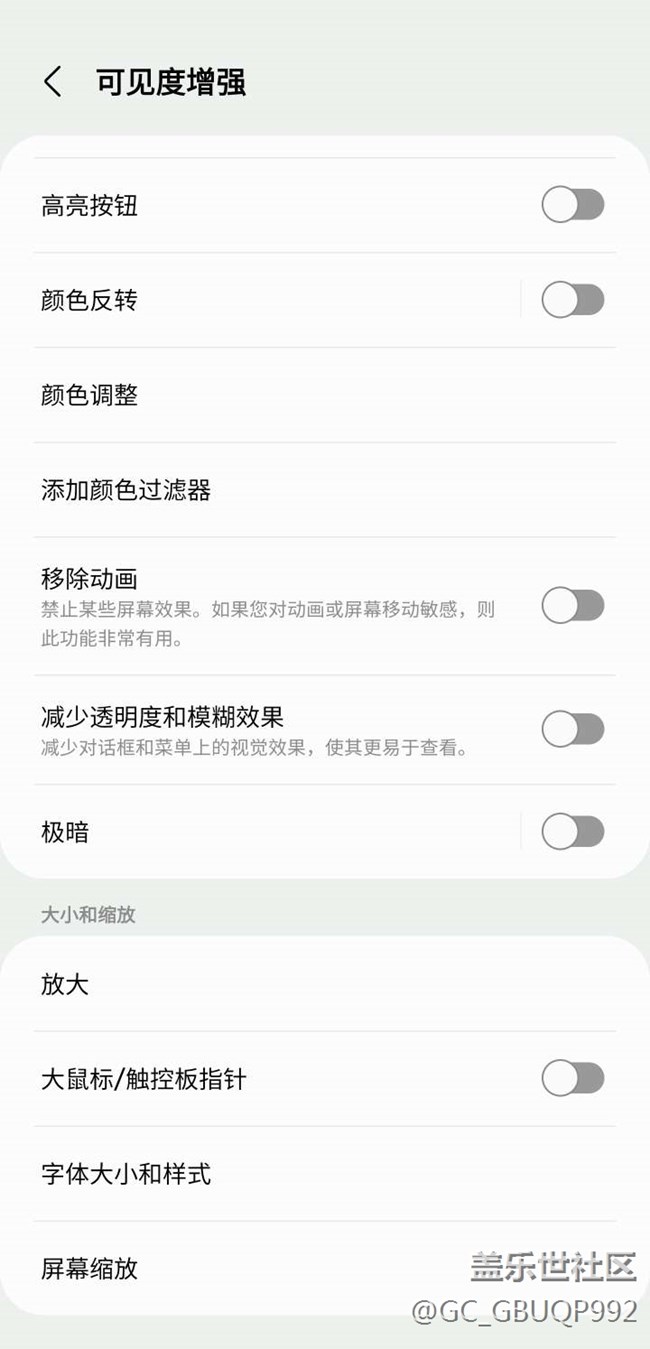Enable the 颜色反转 toggle
Viewport: 650px width, 1349px height.
(573, 300)
